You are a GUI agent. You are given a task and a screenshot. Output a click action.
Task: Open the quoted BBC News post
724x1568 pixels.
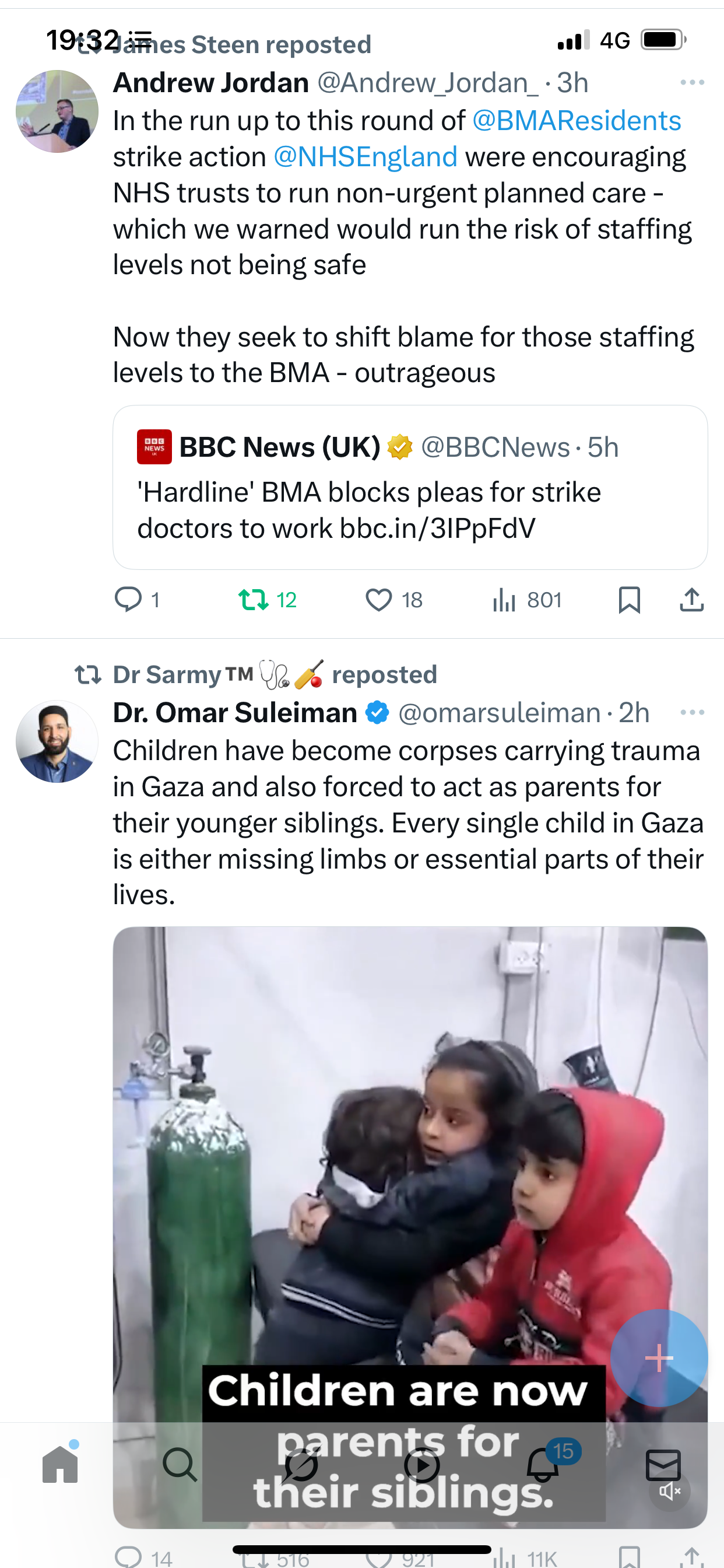[410, 487]
